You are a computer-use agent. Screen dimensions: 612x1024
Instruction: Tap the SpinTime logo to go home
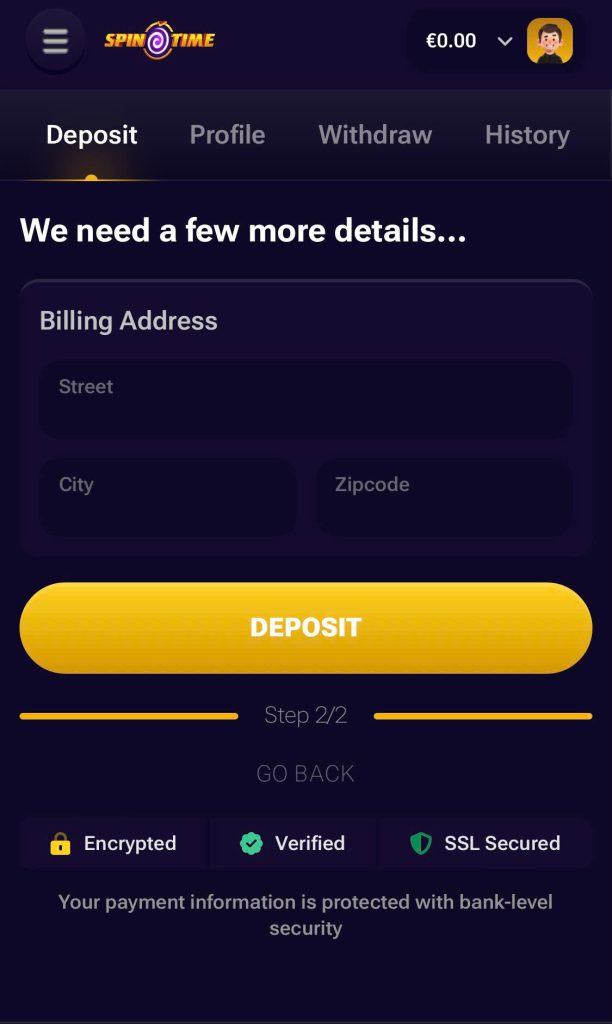tap(159, 41)
